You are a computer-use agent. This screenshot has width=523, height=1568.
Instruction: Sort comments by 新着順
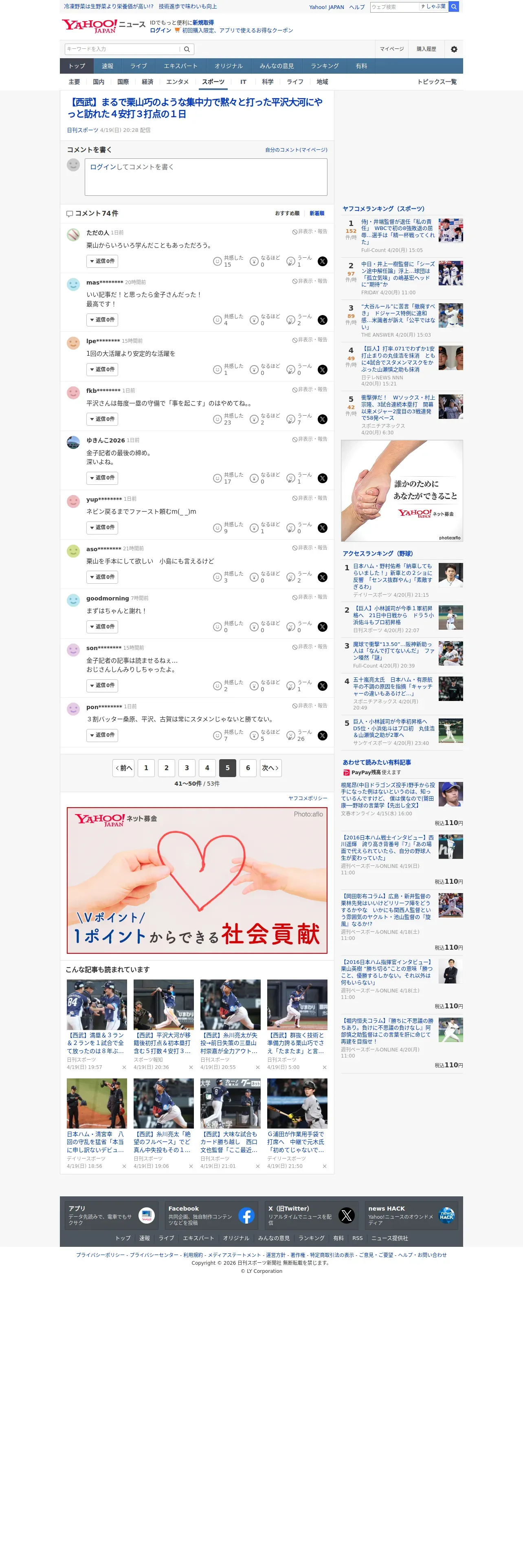pyautogui.click(x=316, y=214)
